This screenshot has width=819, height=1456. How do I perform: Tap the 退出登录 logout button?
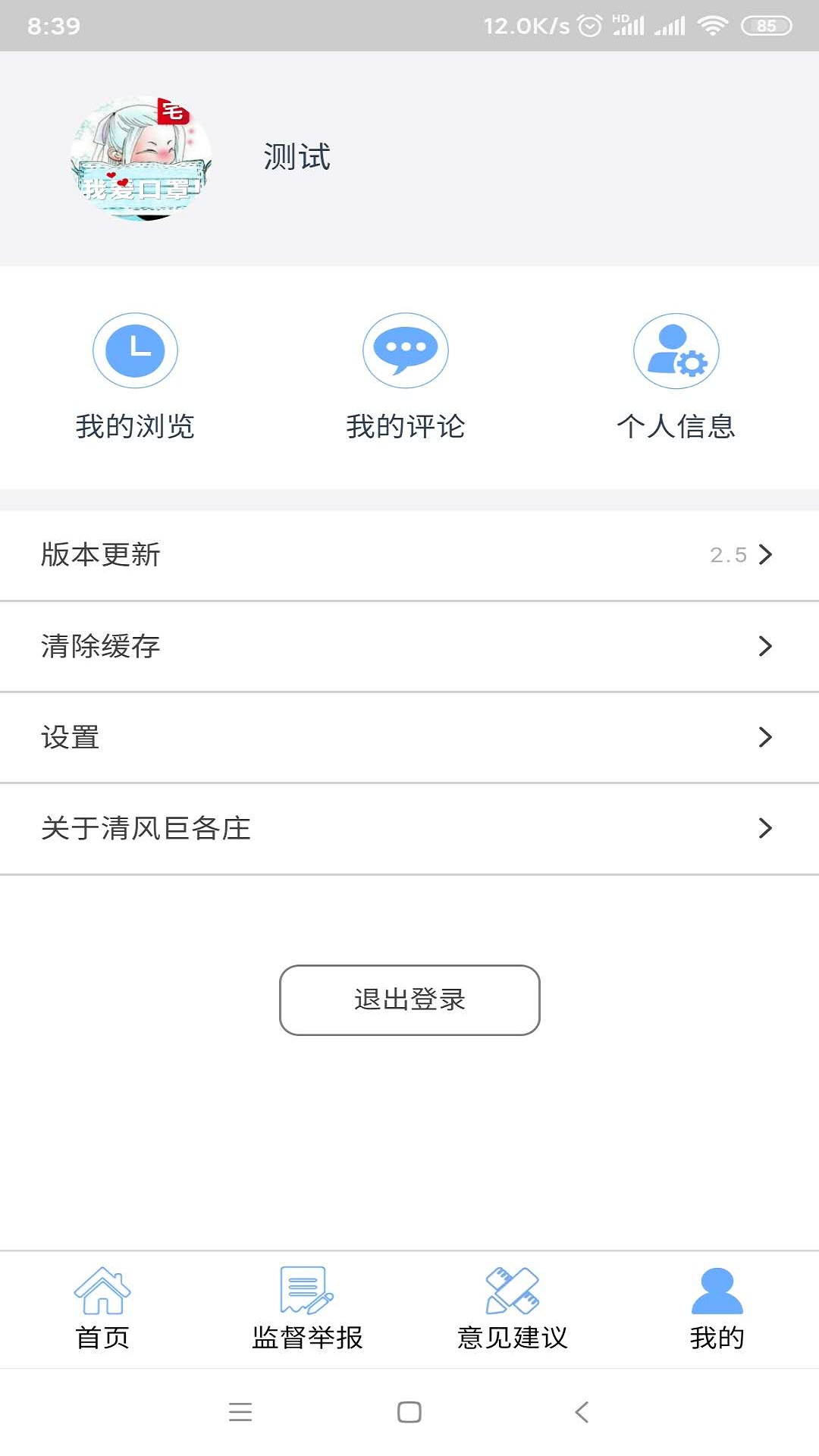coord(409,999)
